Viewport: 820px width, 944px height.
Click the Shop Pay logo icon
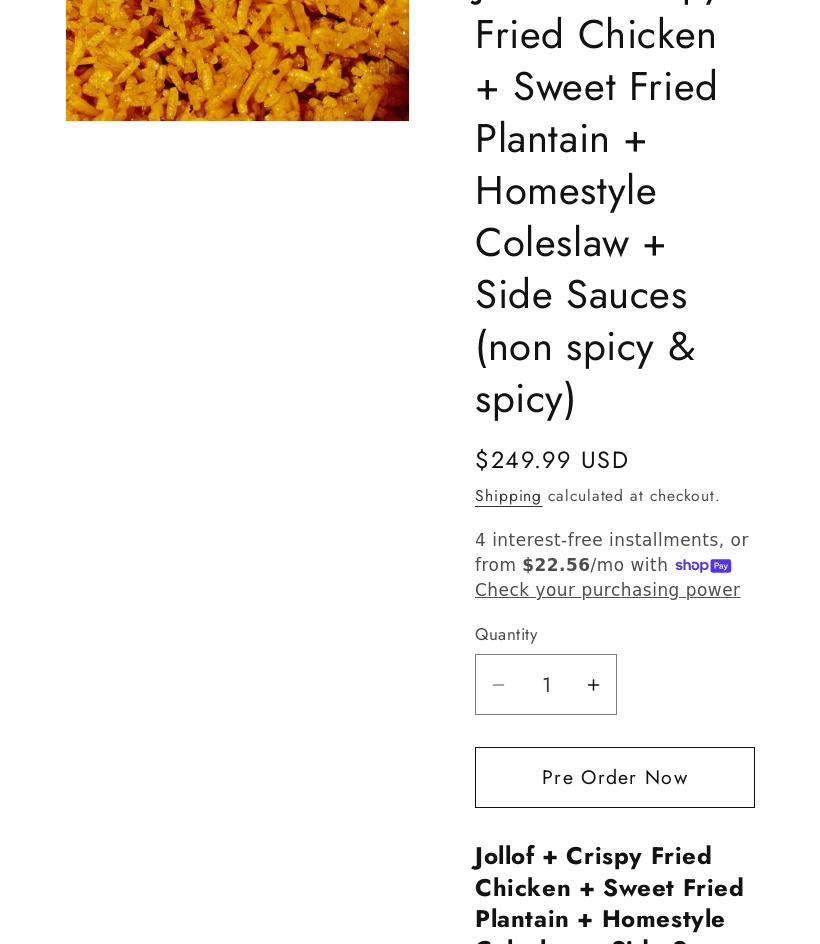click(703, 565)
